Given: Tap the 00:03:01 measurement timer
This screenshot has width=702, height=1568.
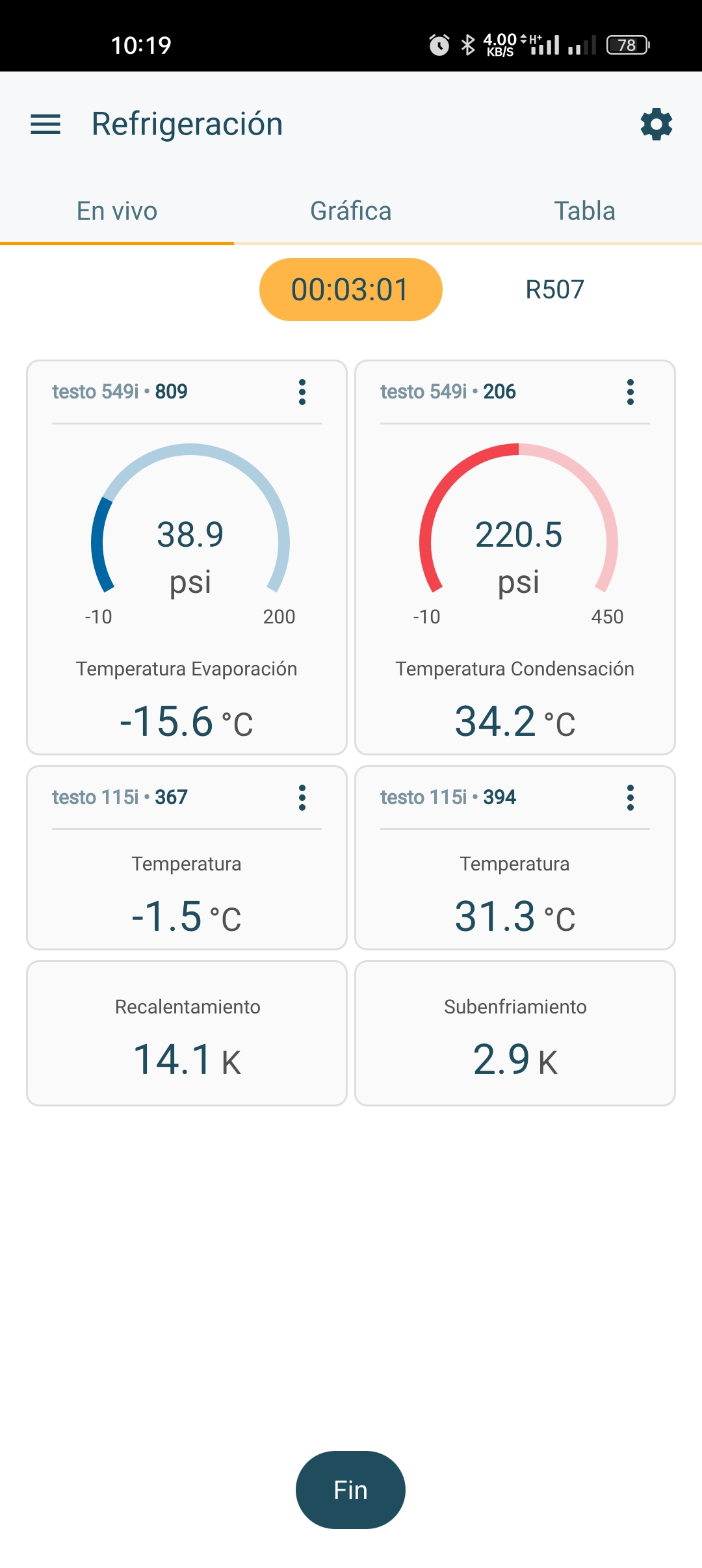Looking at the screenshot, I should [350, 289].
